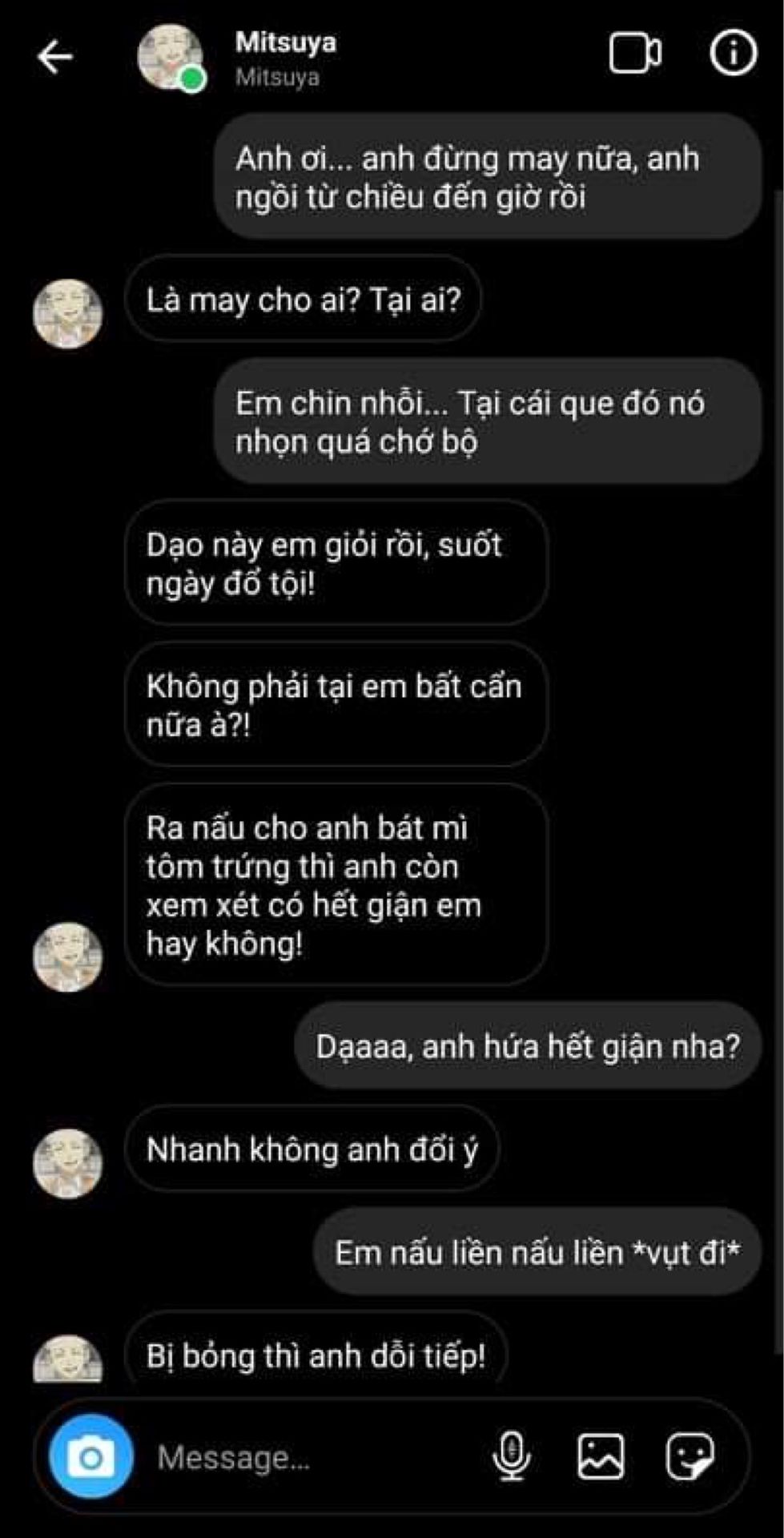This screenshot has width=784, height=1538.
Task: Open the camera from the message bar
Action: pyautogui.click(x=90, y=1456)
